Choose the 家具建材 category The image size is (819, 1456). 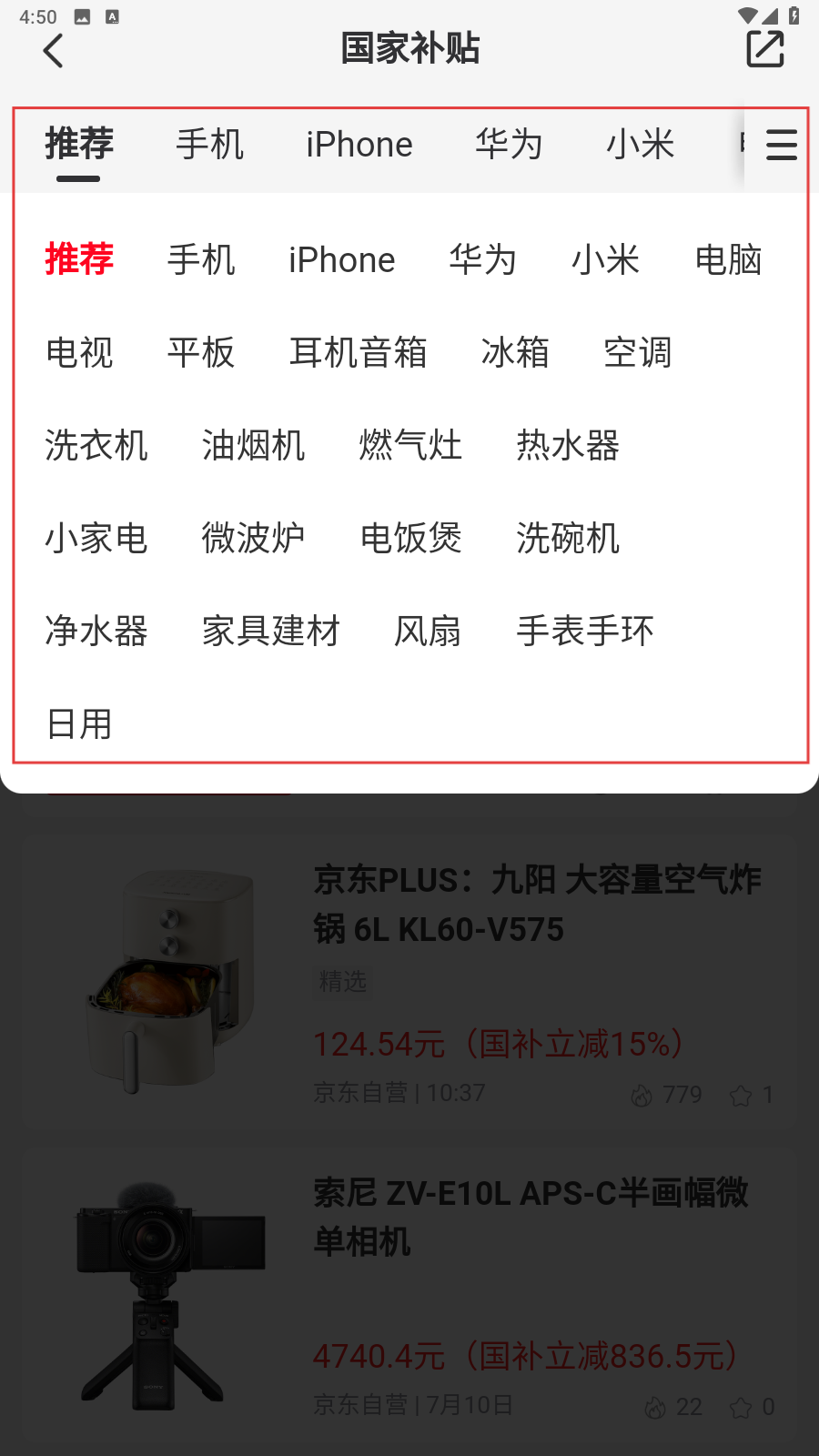click(270, 632)
